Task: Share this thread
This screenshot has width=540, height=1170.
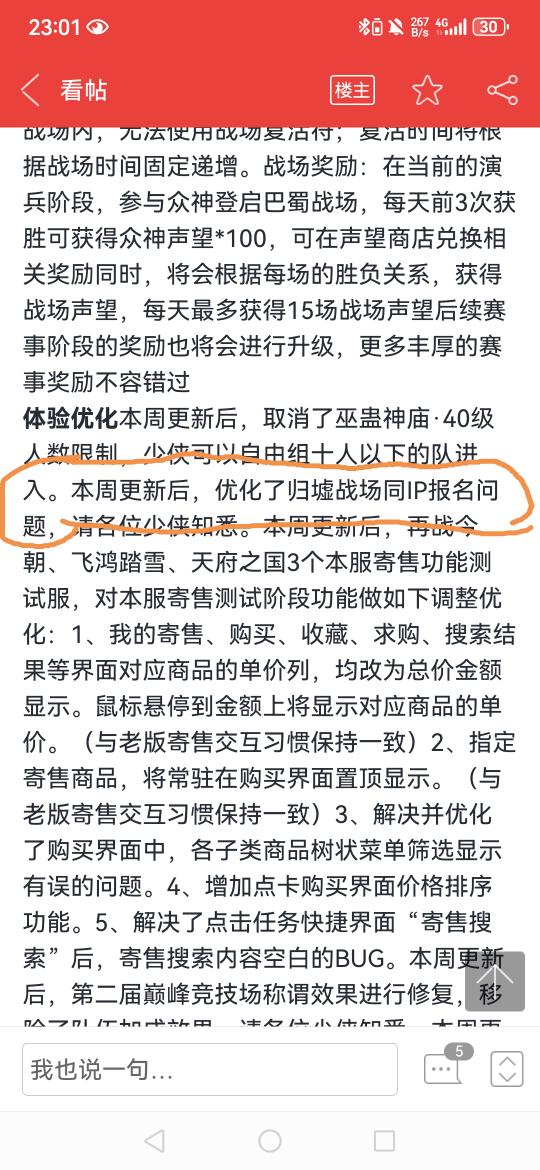Action: 503,90
